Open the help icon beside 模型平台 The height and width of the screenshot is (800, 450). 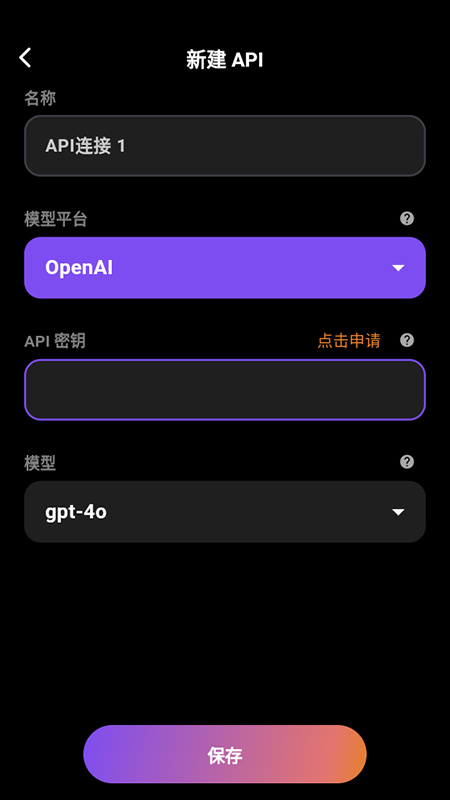pyautogui.click(x=407, y=218)
